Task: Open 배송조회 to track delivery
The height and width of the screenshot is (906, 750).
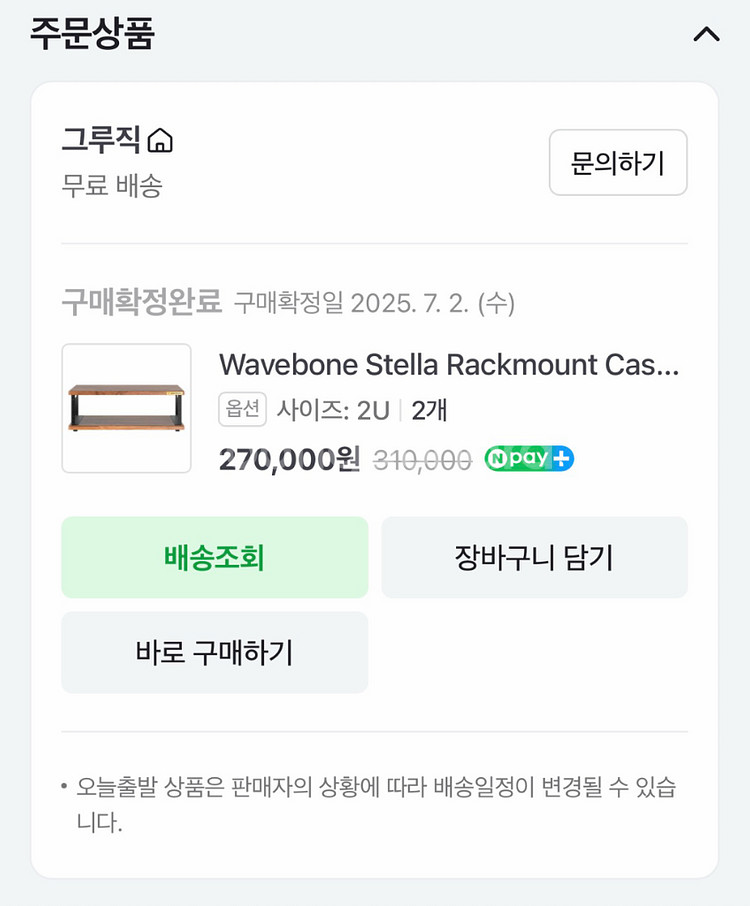Action: (x=215, y=558)
